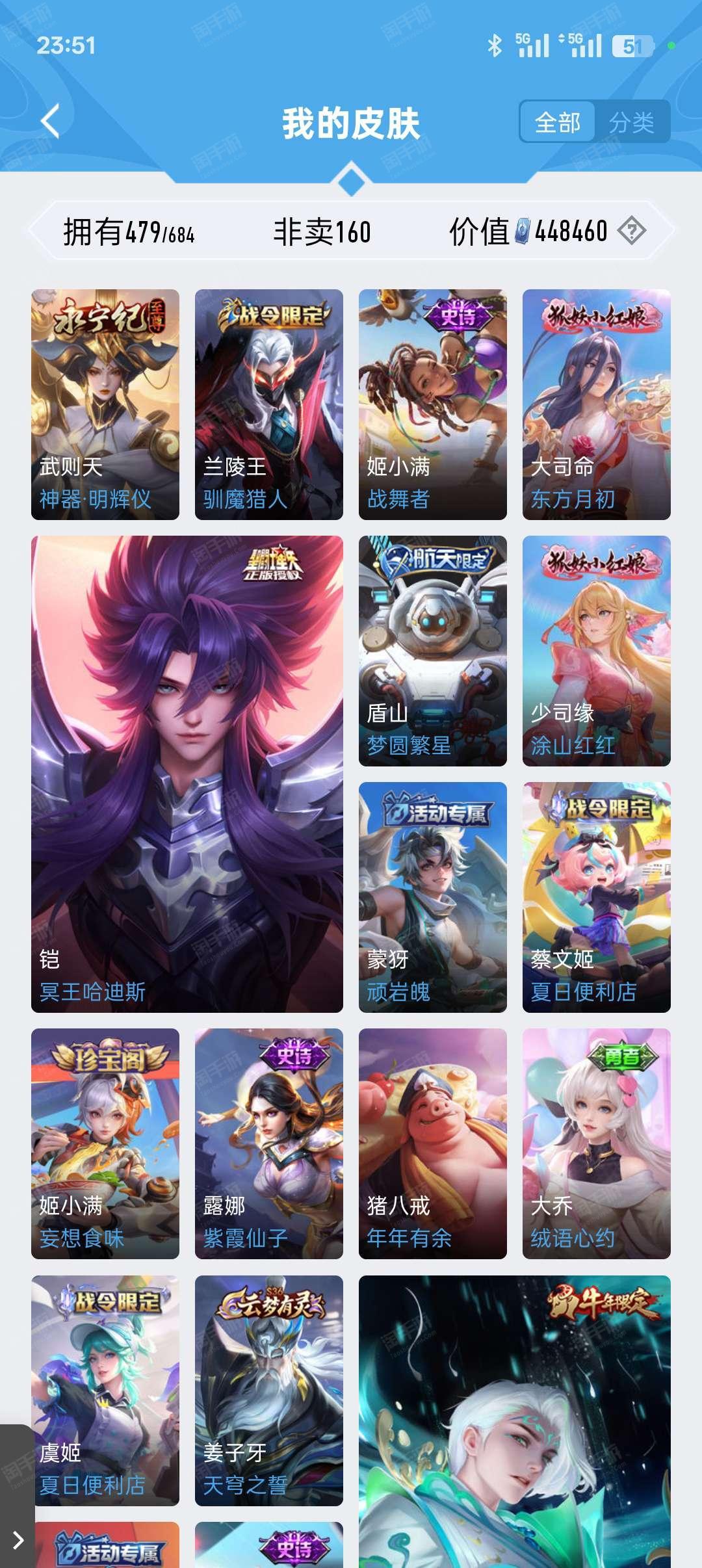
Task: Open 大乔 绒语心约 skin
Action: pyautogui.click(x=597, y=1143)
